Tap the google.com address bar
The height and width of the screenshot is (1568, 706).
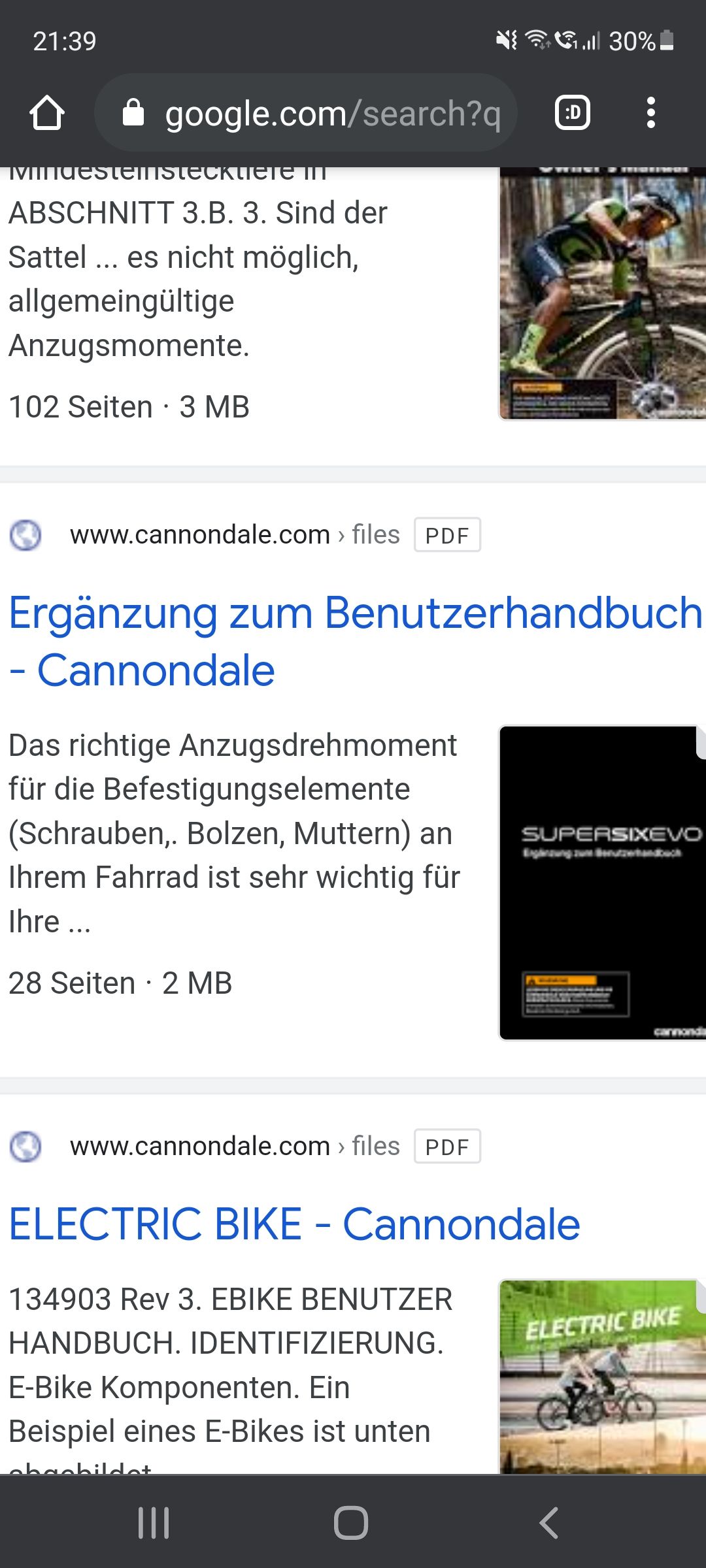[306, 113]
